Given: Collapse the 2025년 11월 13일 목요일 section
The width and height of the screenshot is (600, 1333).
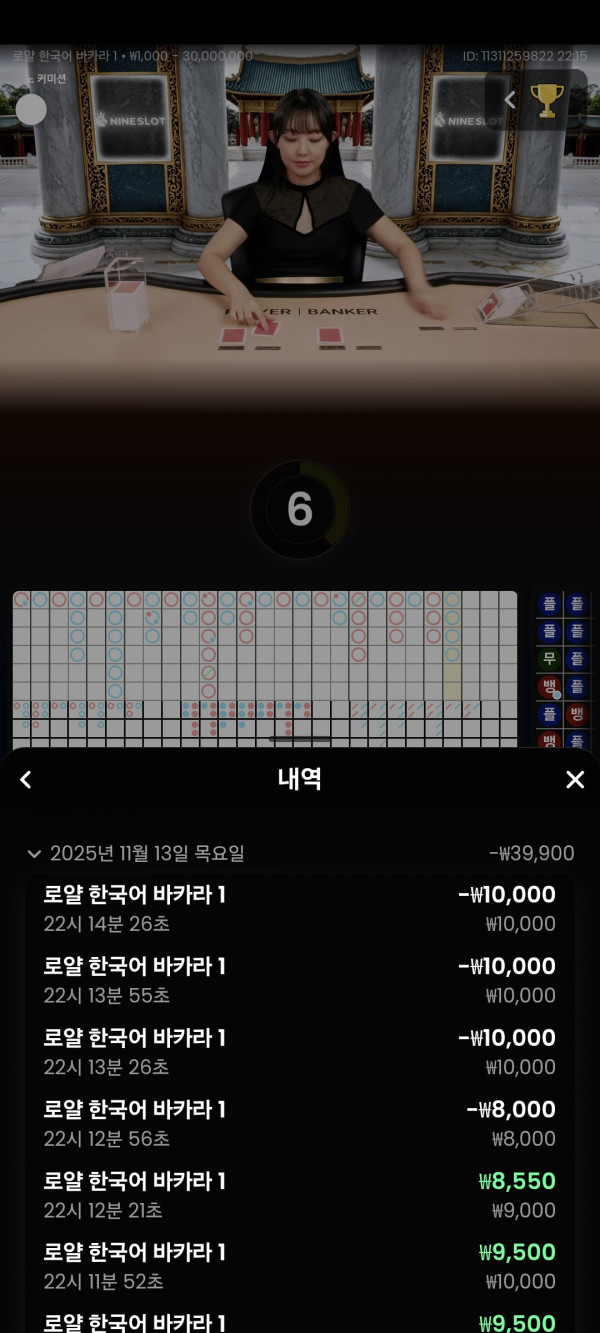Looking at the screenshot, I should click(x=34, y=854).
